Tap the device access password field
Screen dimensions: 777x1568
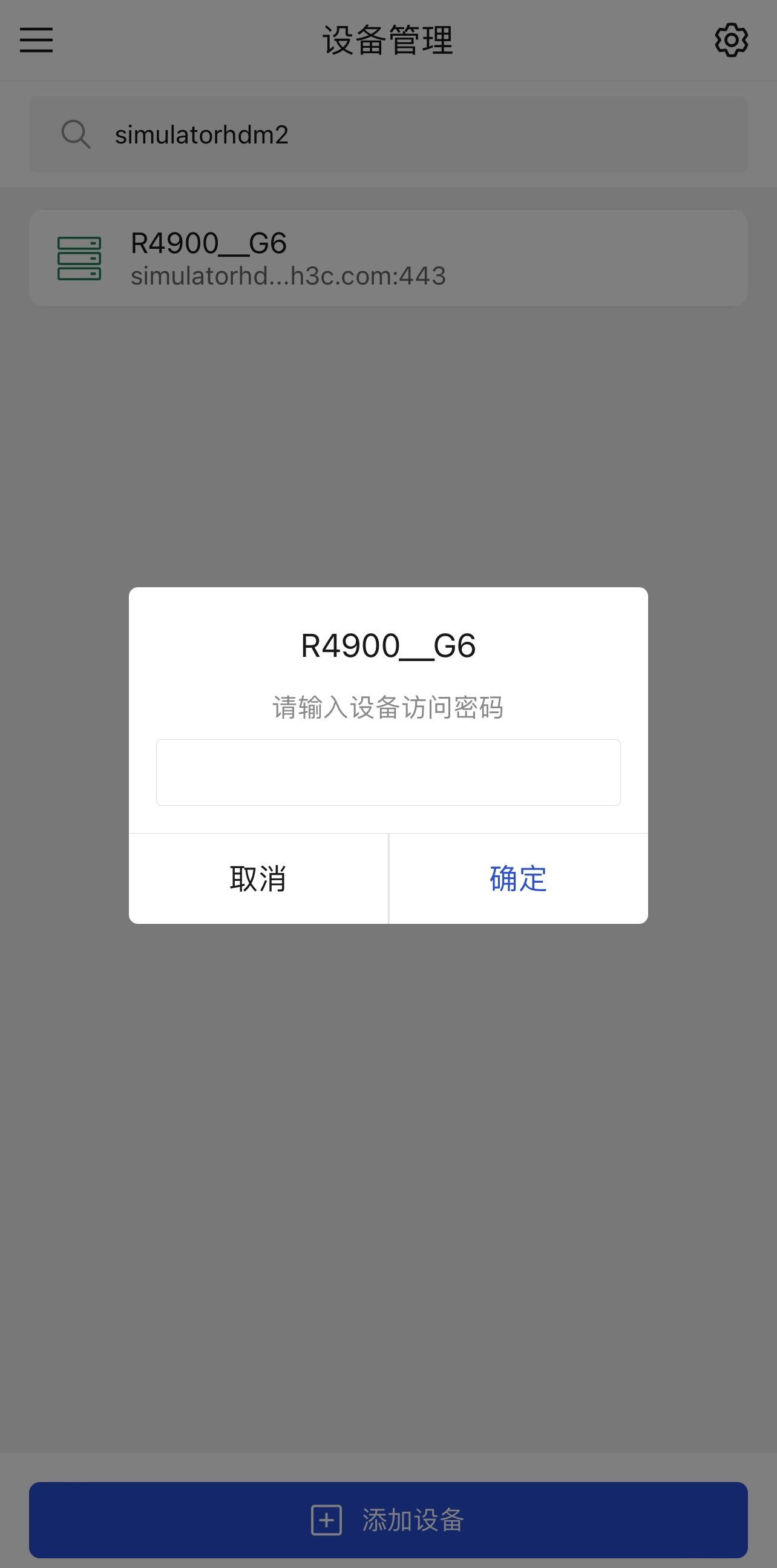(x=388, y=772)
